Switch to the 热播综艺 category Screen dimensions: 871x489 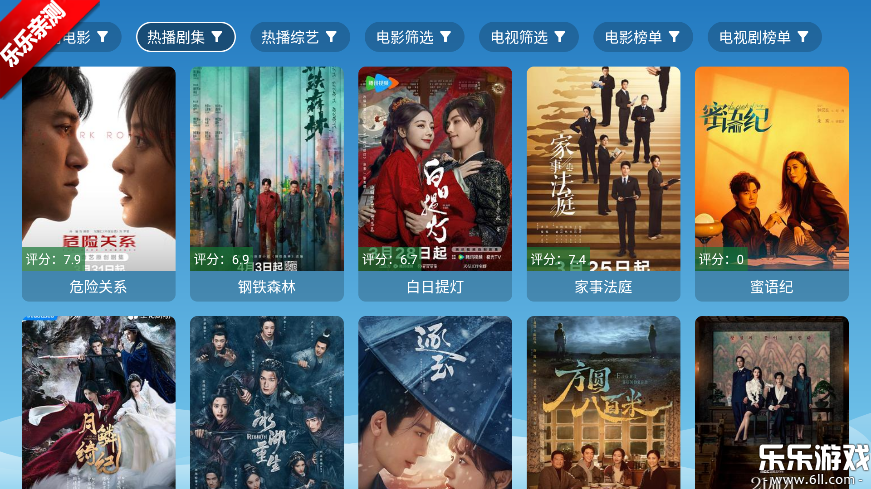pyautogui.click(x=299, y=37)
